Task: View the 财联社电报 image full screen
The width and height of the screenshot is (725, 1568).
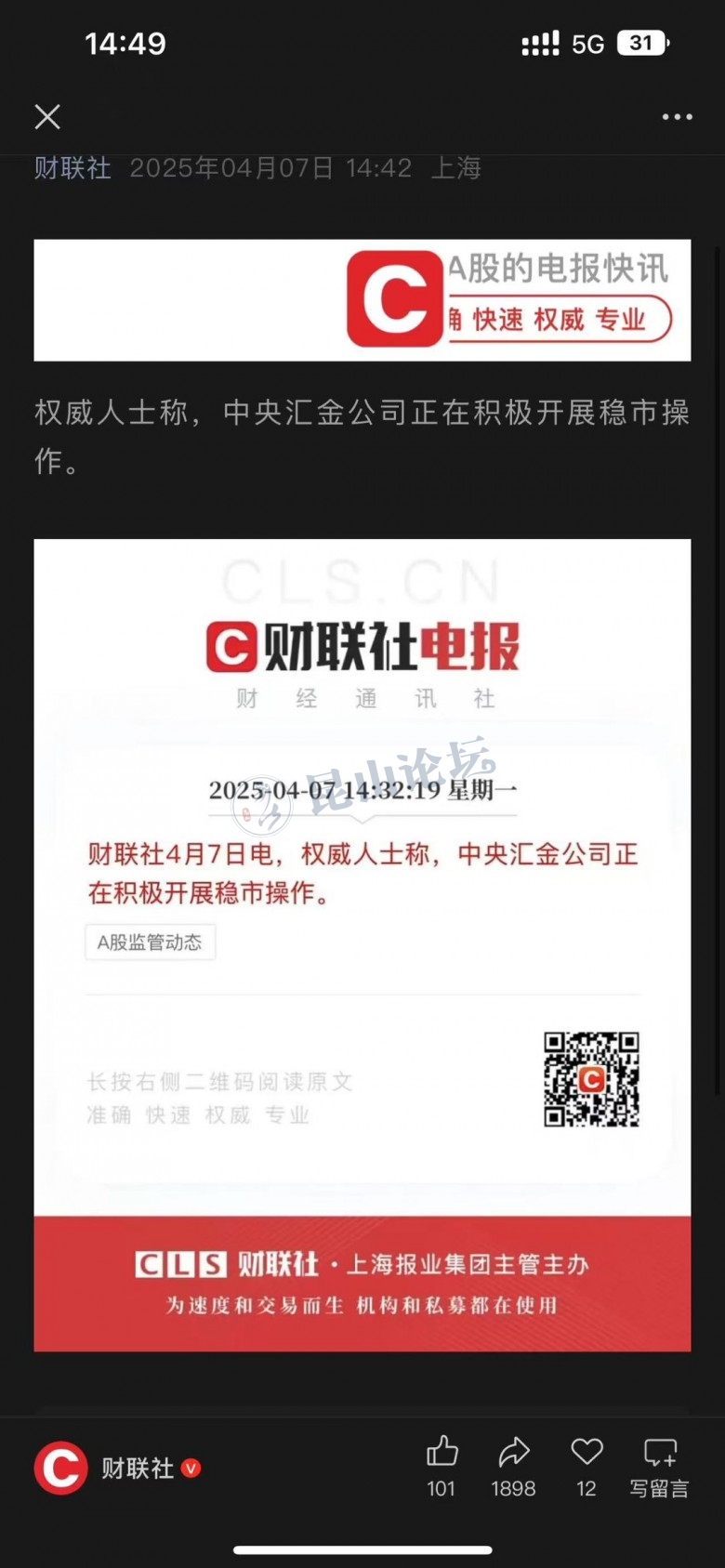Action: point(362,943)
